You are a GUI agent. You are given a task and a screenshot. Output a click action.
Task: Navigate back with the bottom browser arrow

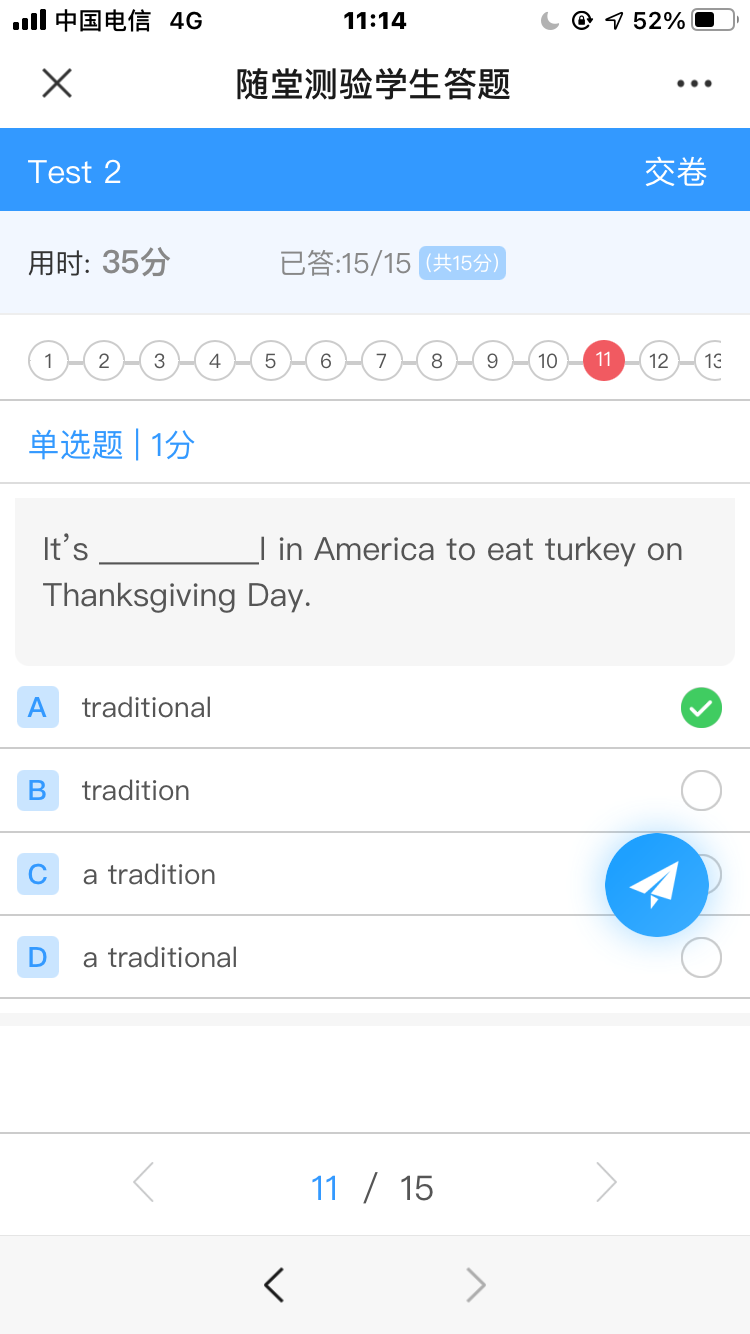[x=274, y=1285]
